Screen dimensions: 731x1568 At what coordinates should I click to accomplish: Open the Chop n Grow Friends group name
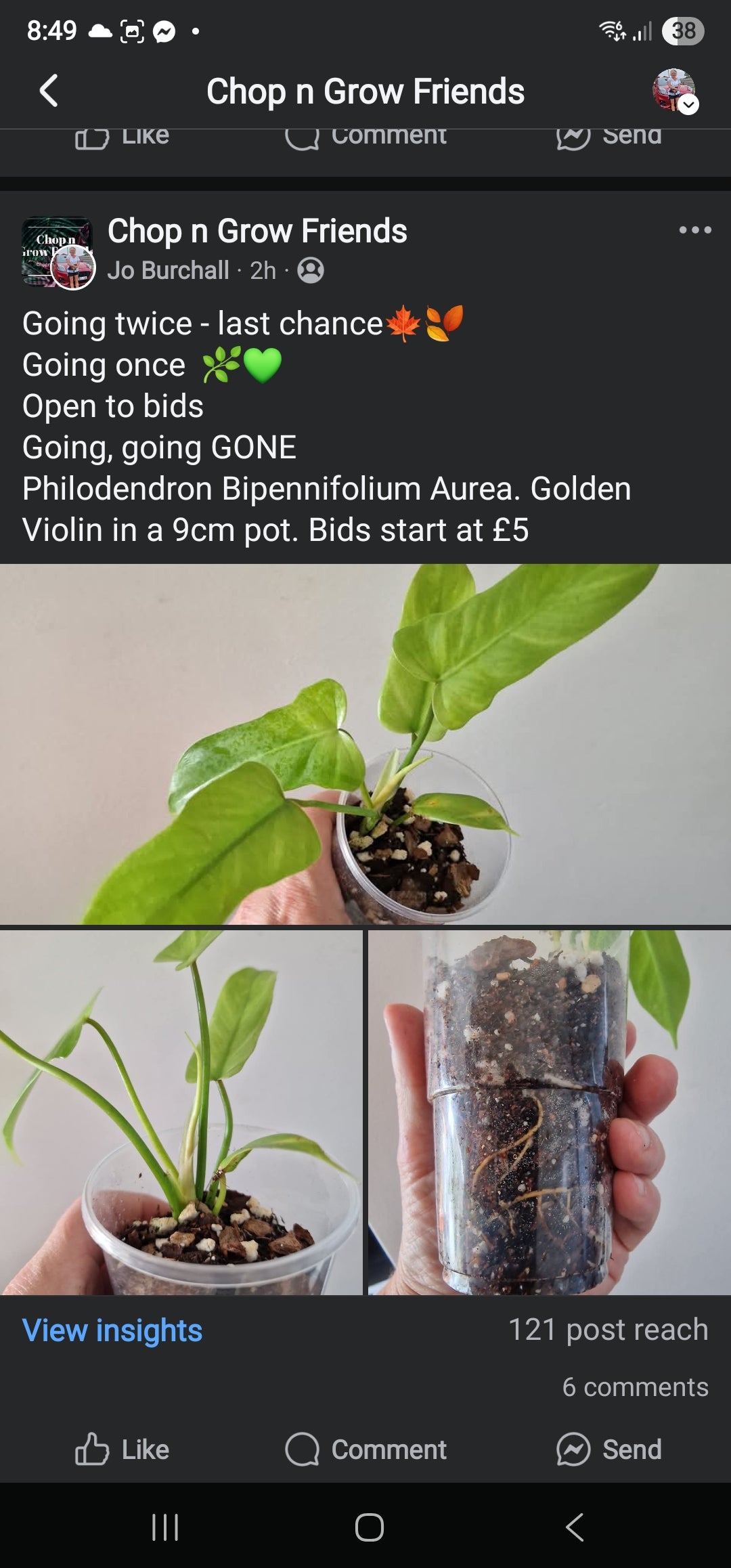[257, 231]
